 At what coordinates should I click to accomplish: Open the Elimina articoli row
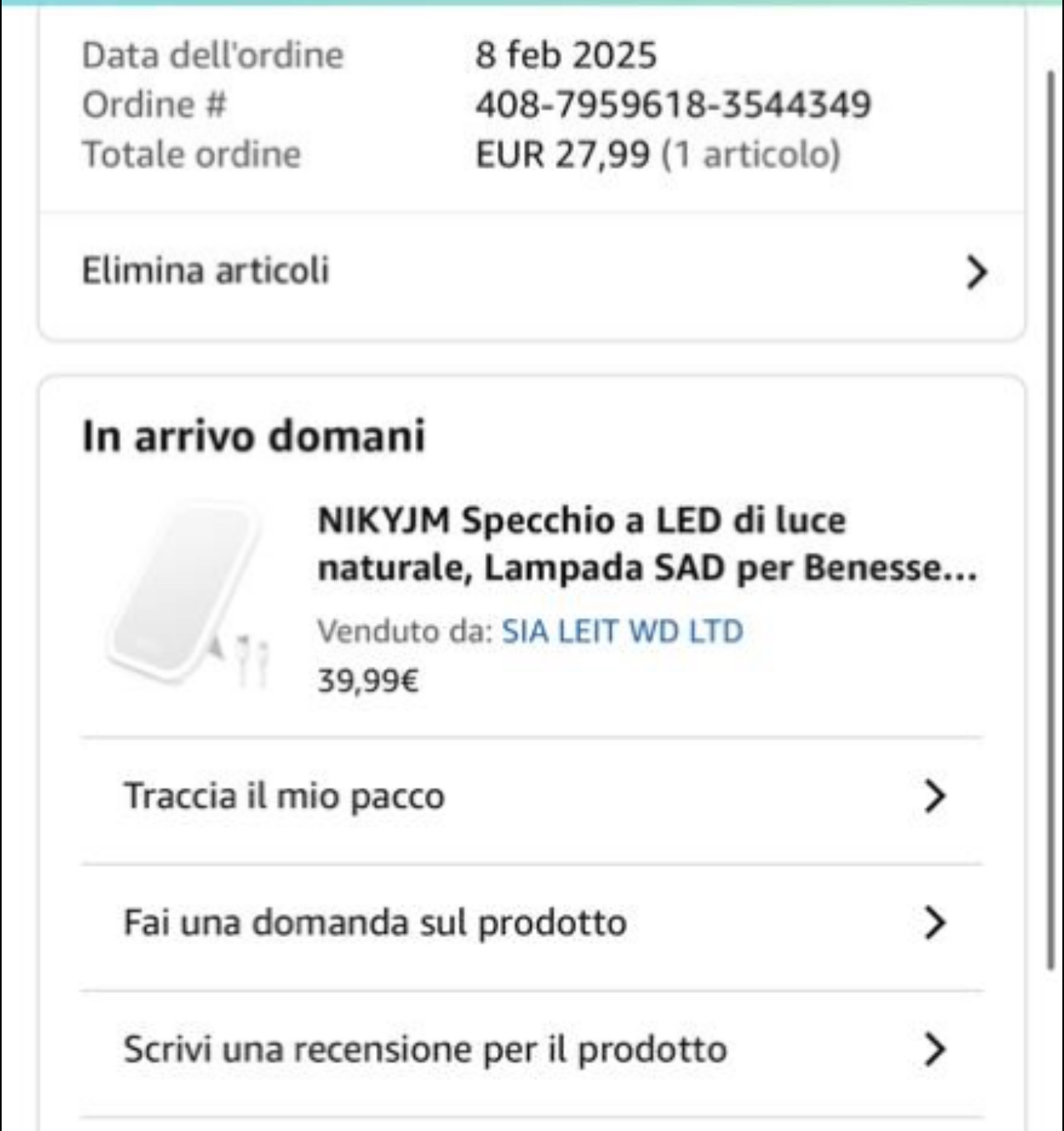[x=532, y=271]
